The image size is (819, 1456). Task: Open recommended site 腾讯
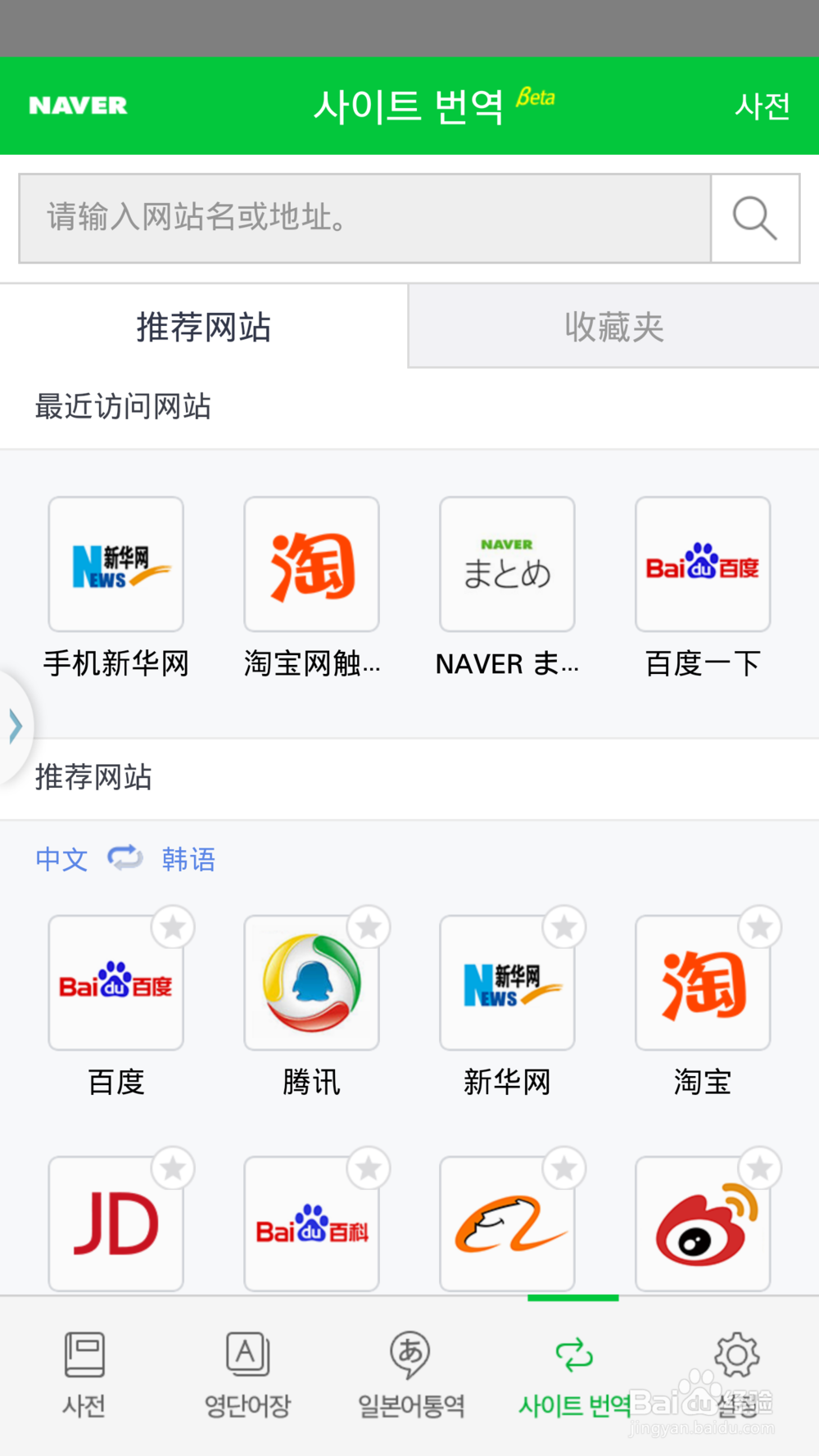point(311,1006)
